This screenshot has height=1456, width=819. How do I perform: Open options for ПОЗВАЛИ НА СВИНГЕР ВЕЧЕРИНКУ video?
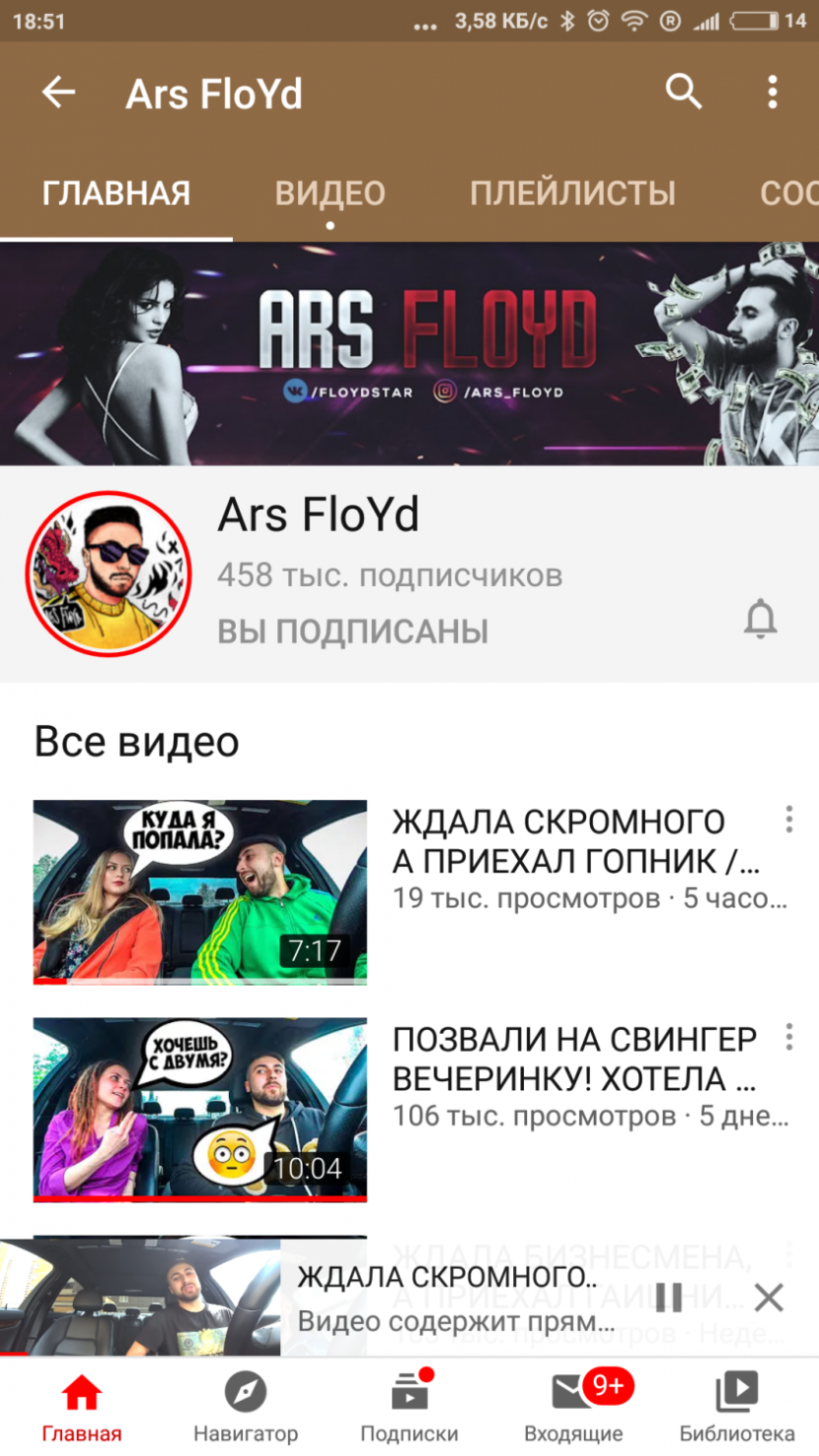point(788,1037)
